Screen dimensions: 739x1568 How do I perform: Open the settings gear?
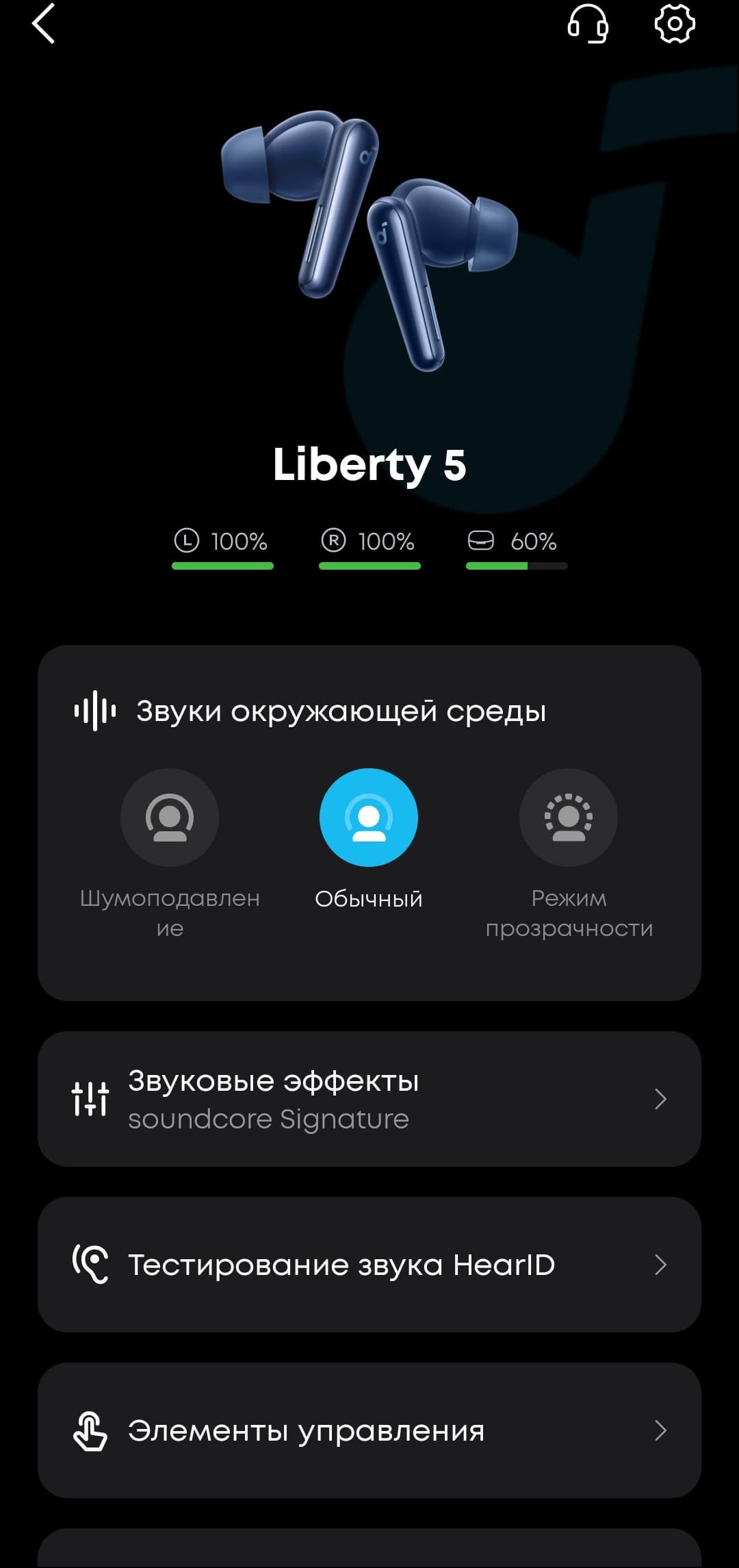point(675,24)
